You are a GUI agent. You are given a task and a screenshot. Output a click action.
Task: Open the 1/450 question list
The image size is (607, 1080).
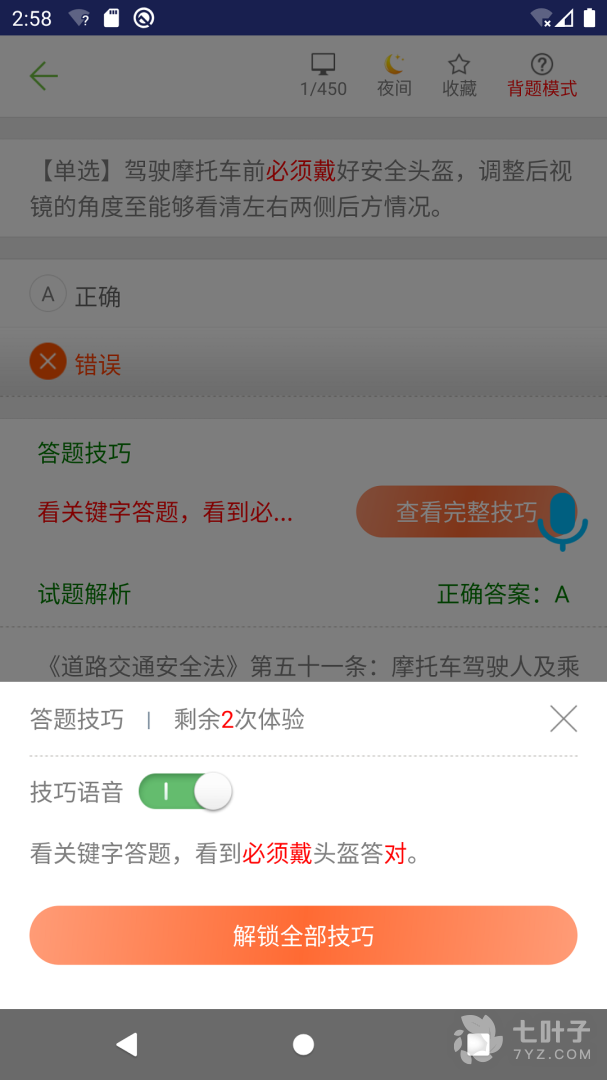point(323,76)
